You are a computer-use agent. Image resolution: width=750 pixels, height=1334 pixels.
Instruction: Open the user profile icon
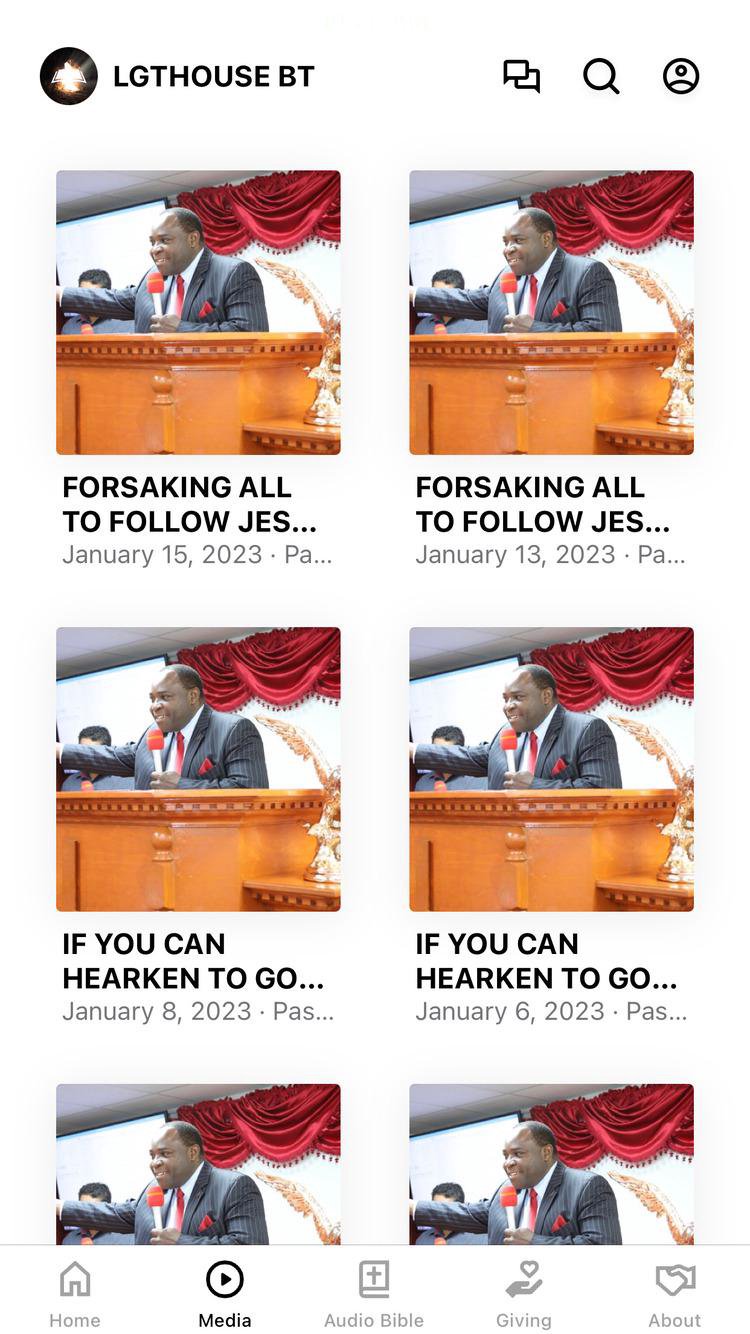pyautogui.click(x=681, y=76)
